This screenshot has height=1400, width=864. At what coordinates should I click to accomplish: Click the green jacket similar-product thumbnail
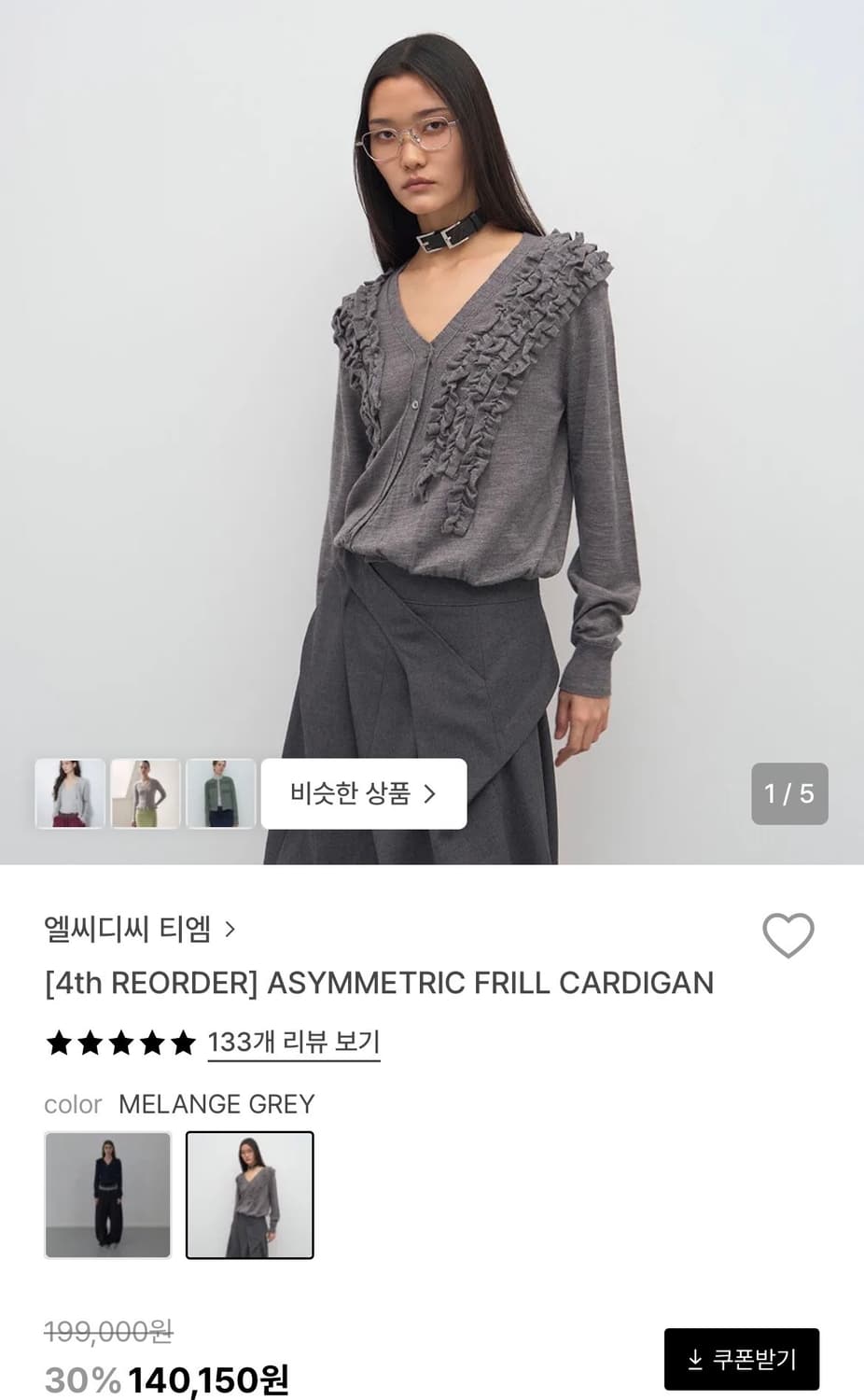(219, 794)
